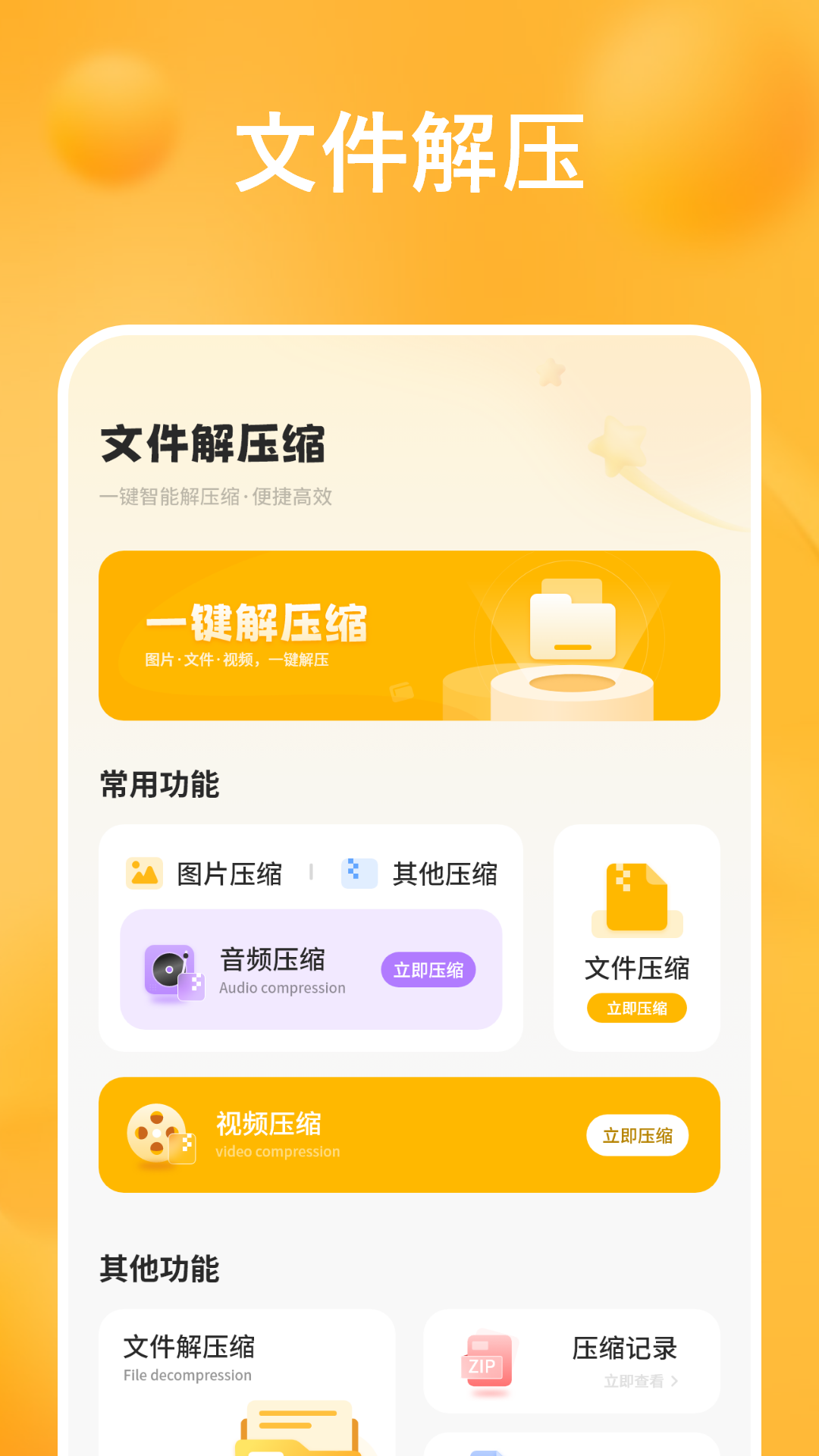Viewport: 819px width, 1456px height.
Task: Click the 音频压缩 label text
Action: (x=272, y=960)
